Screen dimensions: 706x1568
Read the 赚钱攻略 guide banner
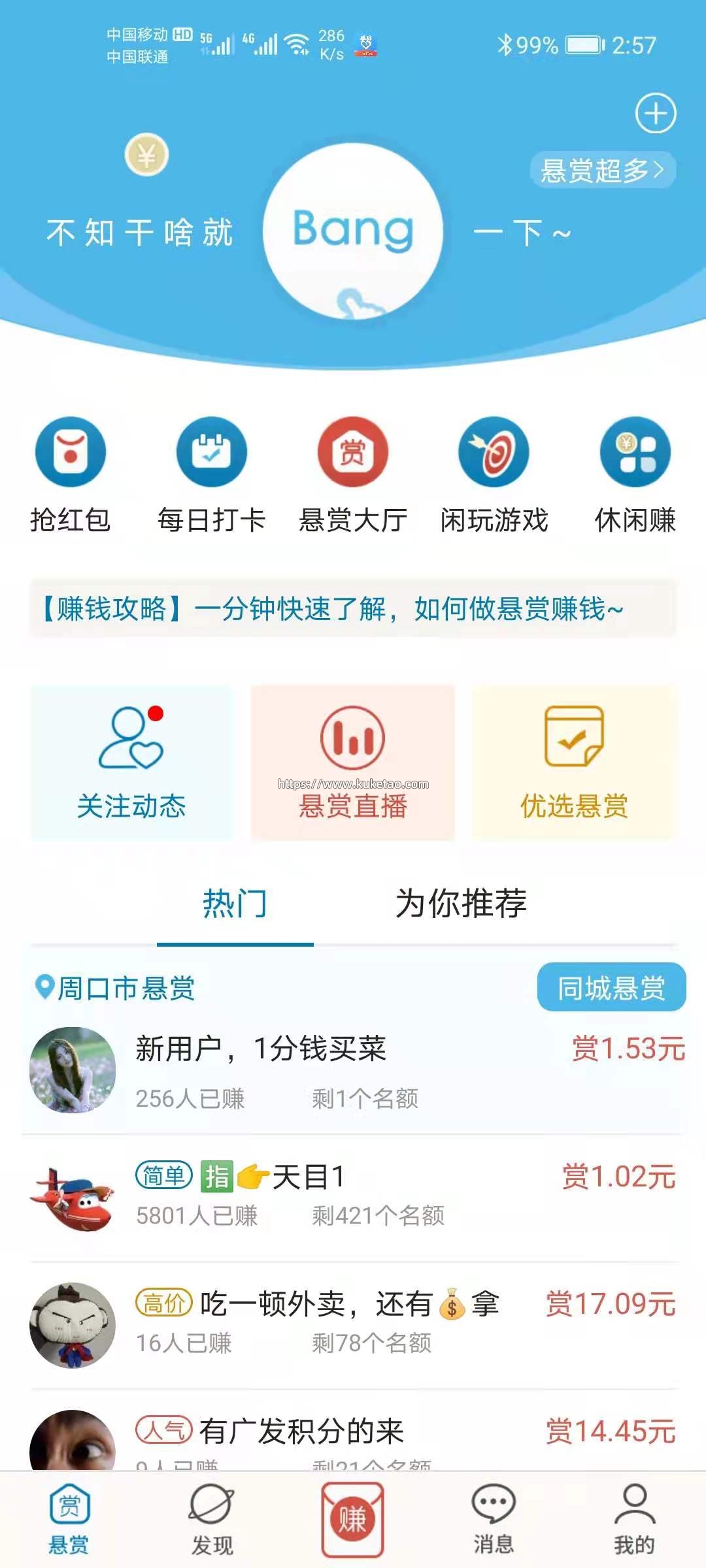click(x=353, y=608)
